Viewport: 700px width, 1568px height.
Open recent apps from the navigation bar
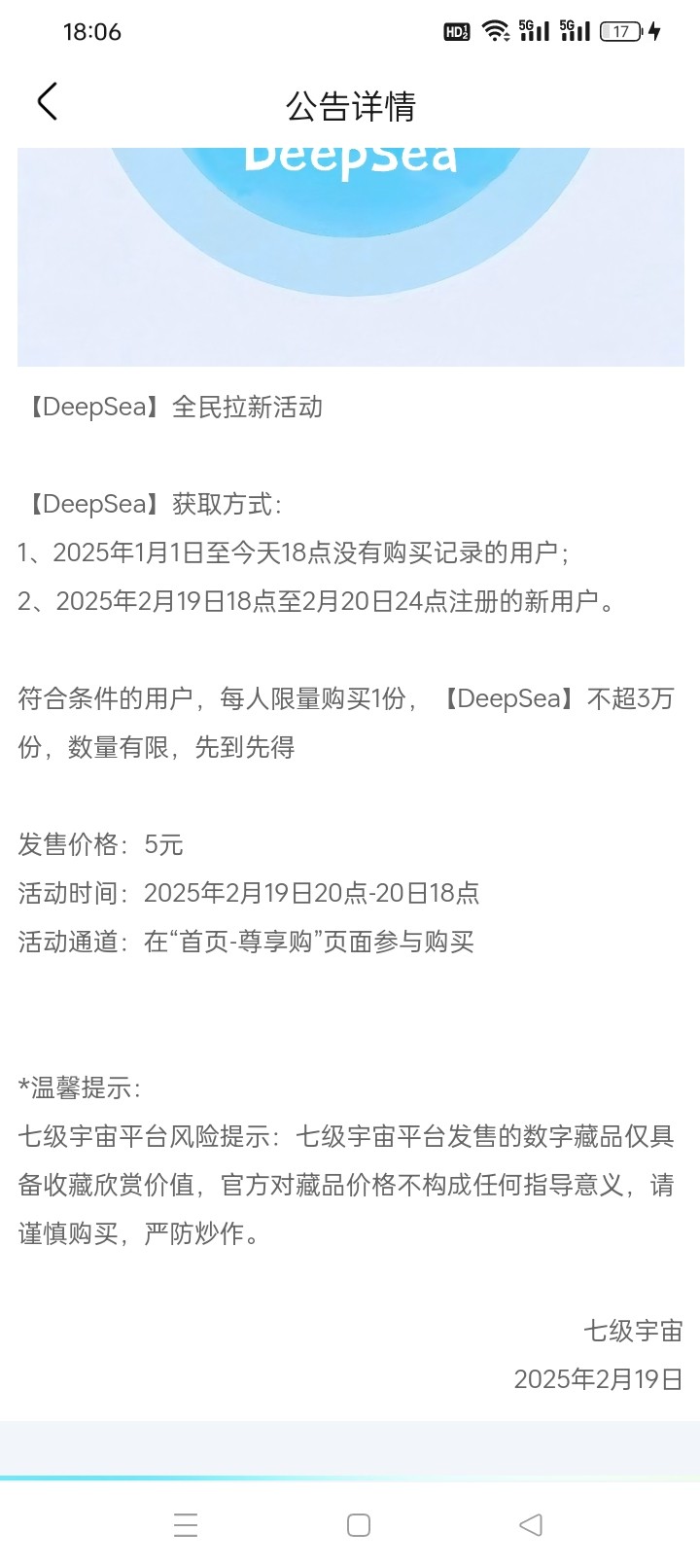pyautogui.click(x=186, y=1524)
